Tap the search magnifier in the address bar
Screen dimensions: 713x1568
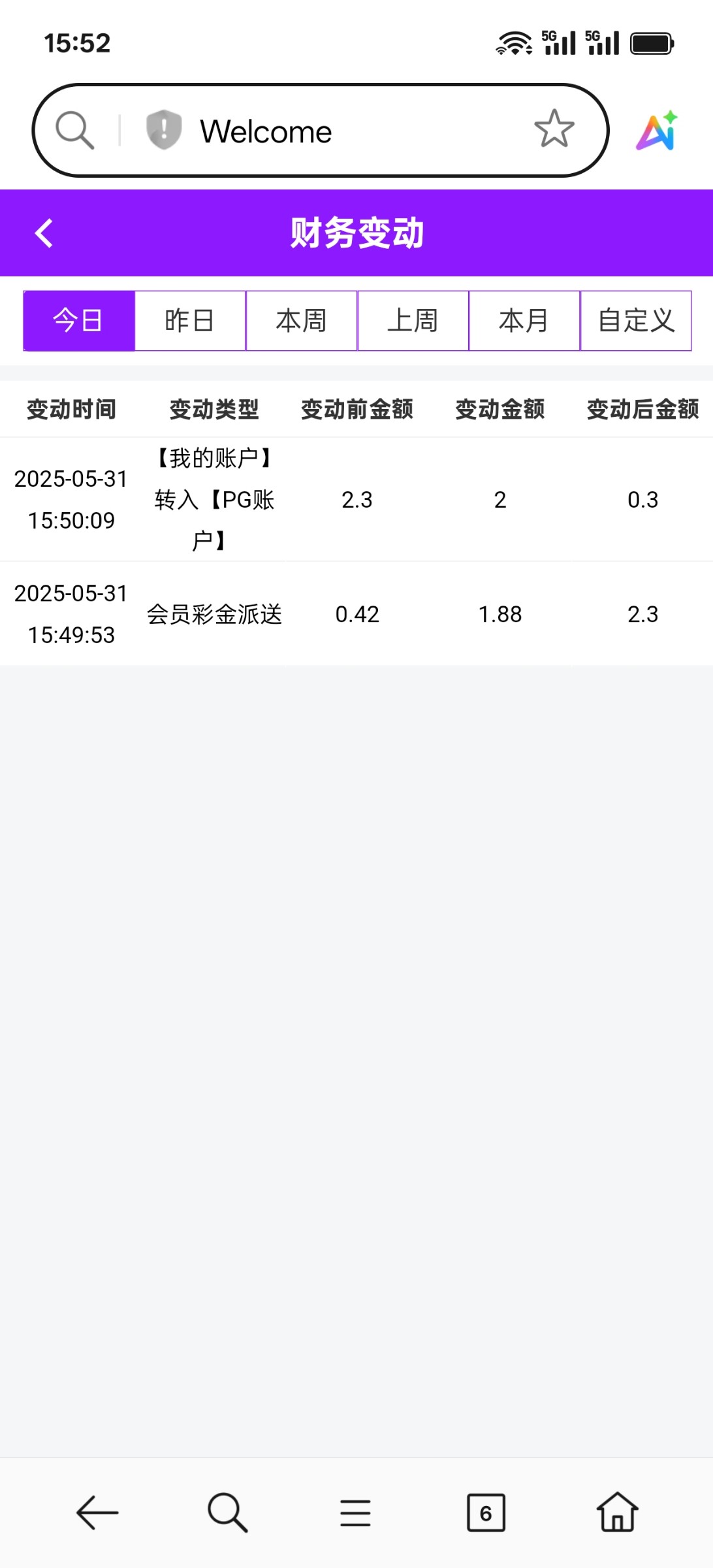click(x=75, y=130)
